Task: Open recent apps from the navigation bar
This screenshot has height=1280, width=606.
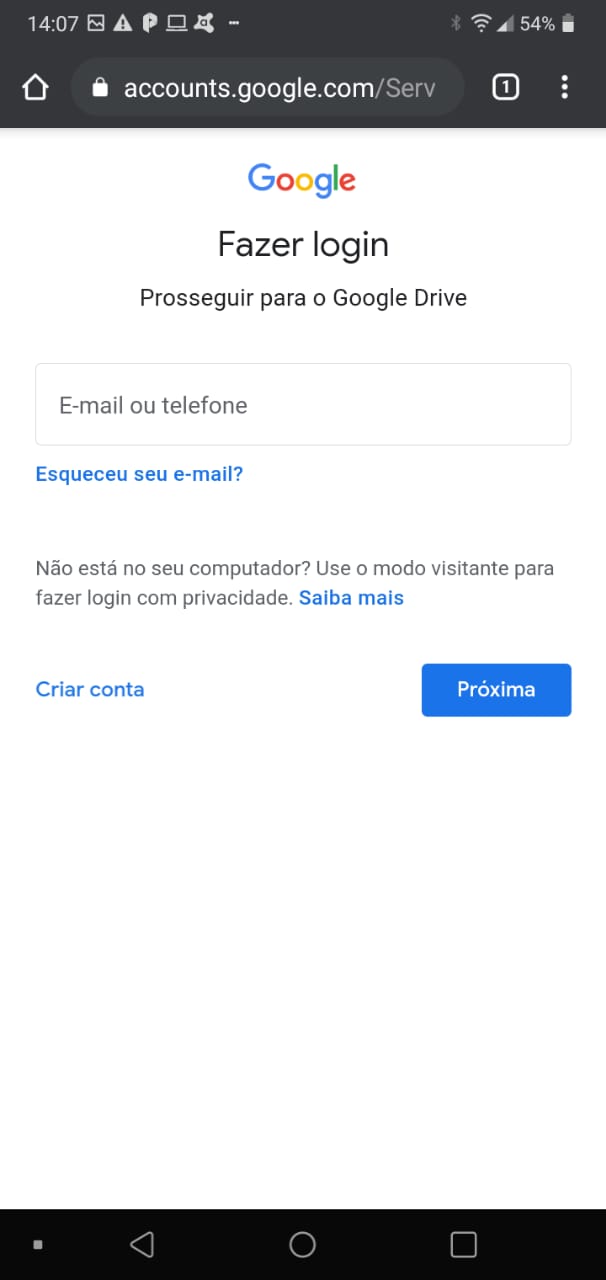Action: [x=464, y=1244]
